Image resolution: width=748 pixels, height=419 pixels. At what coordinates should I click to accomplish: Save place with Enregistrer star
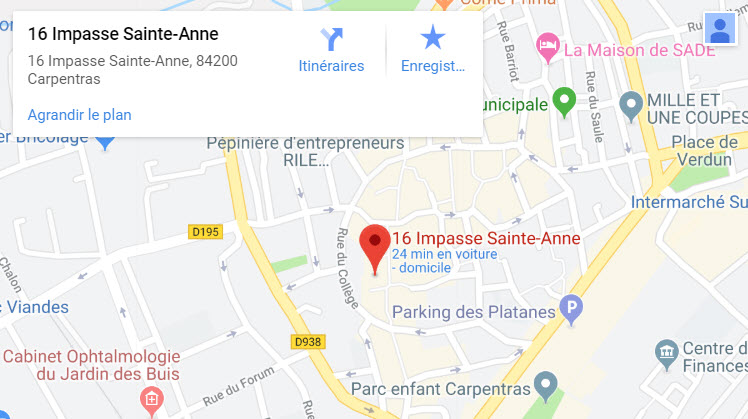pyautogui.click(x=432, y=49)
